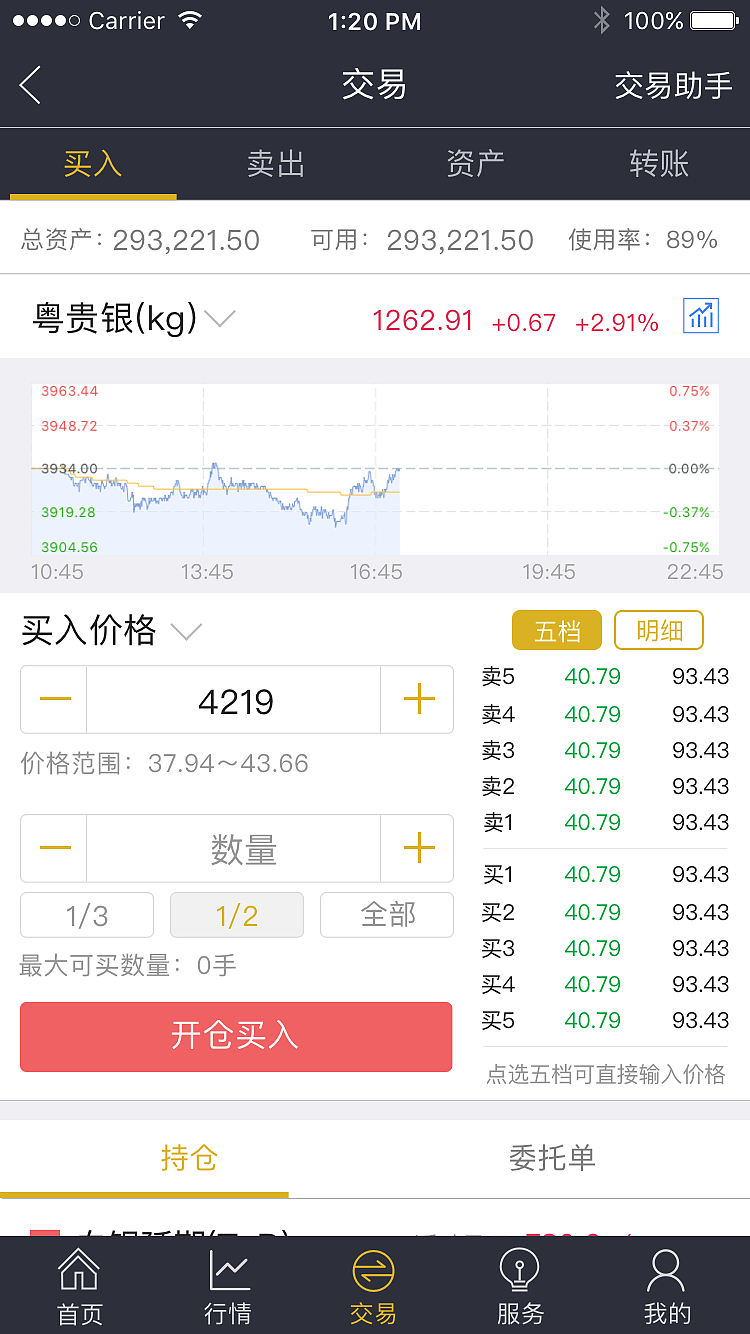Open the 委托单 orders tab

point(551,1158)
